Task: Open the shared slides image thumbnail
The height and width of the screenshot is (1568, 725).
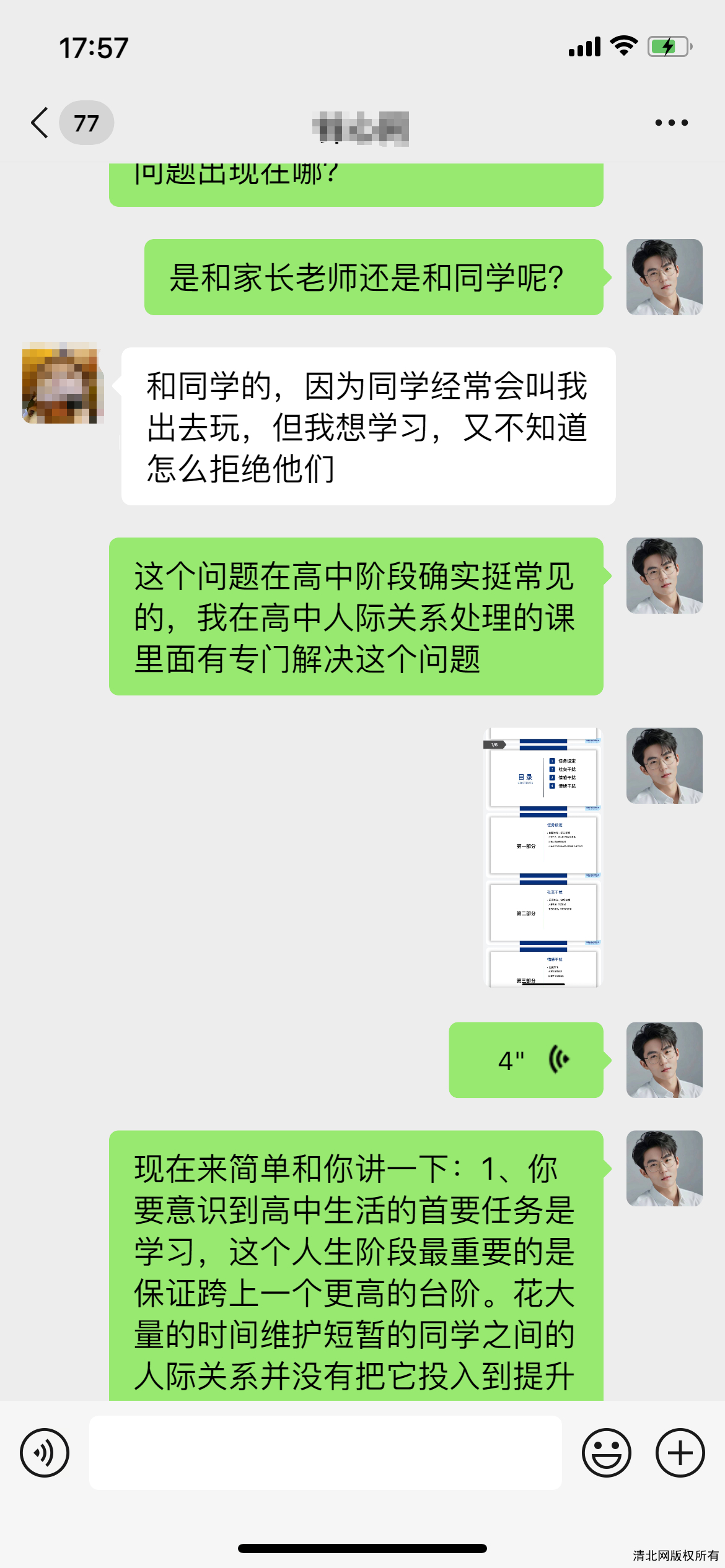Action: [x=543, y=857]
